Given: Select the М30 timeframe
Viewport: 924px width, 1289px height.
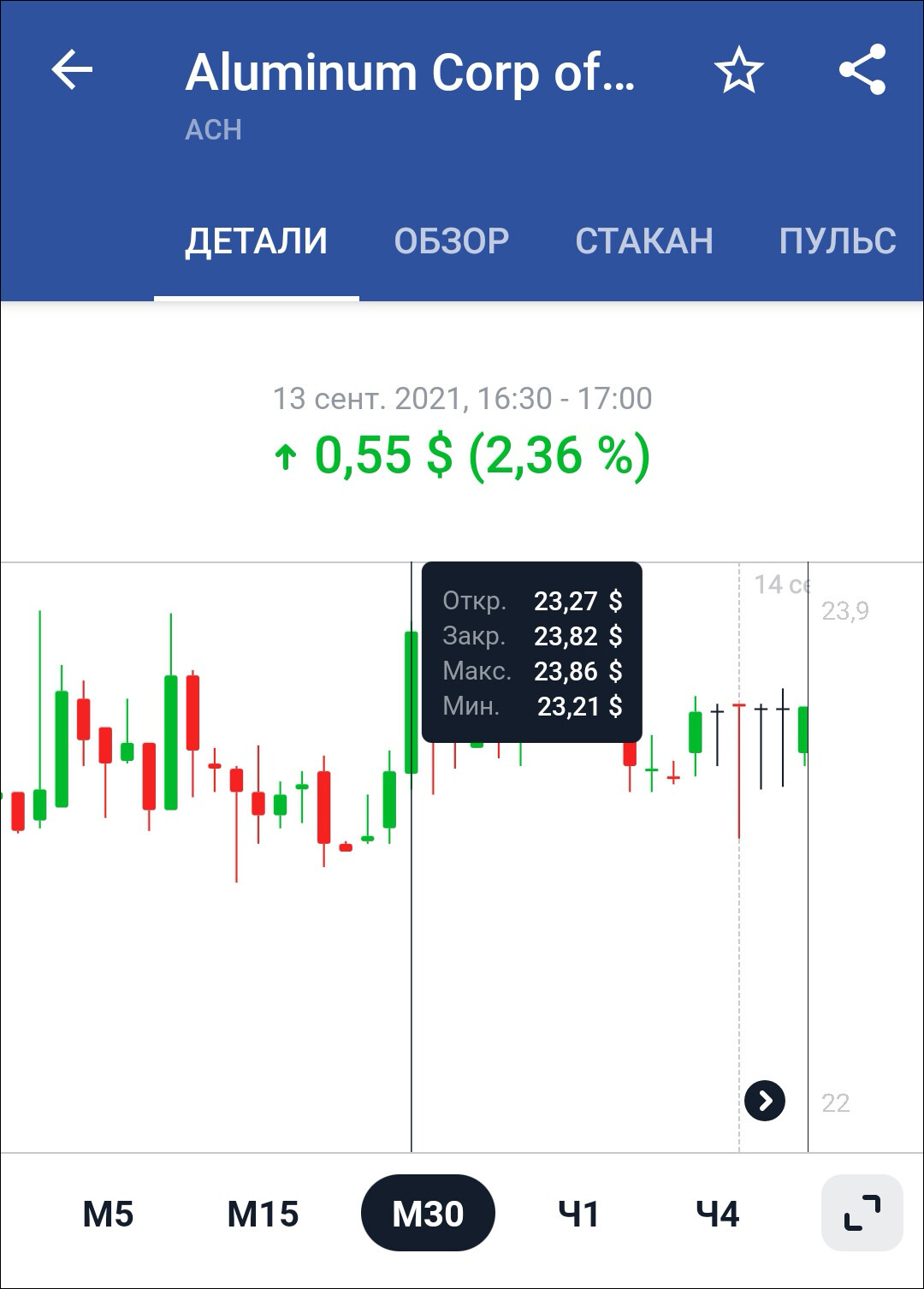Looking at the screenshot, I should [x=428, y=1214].
